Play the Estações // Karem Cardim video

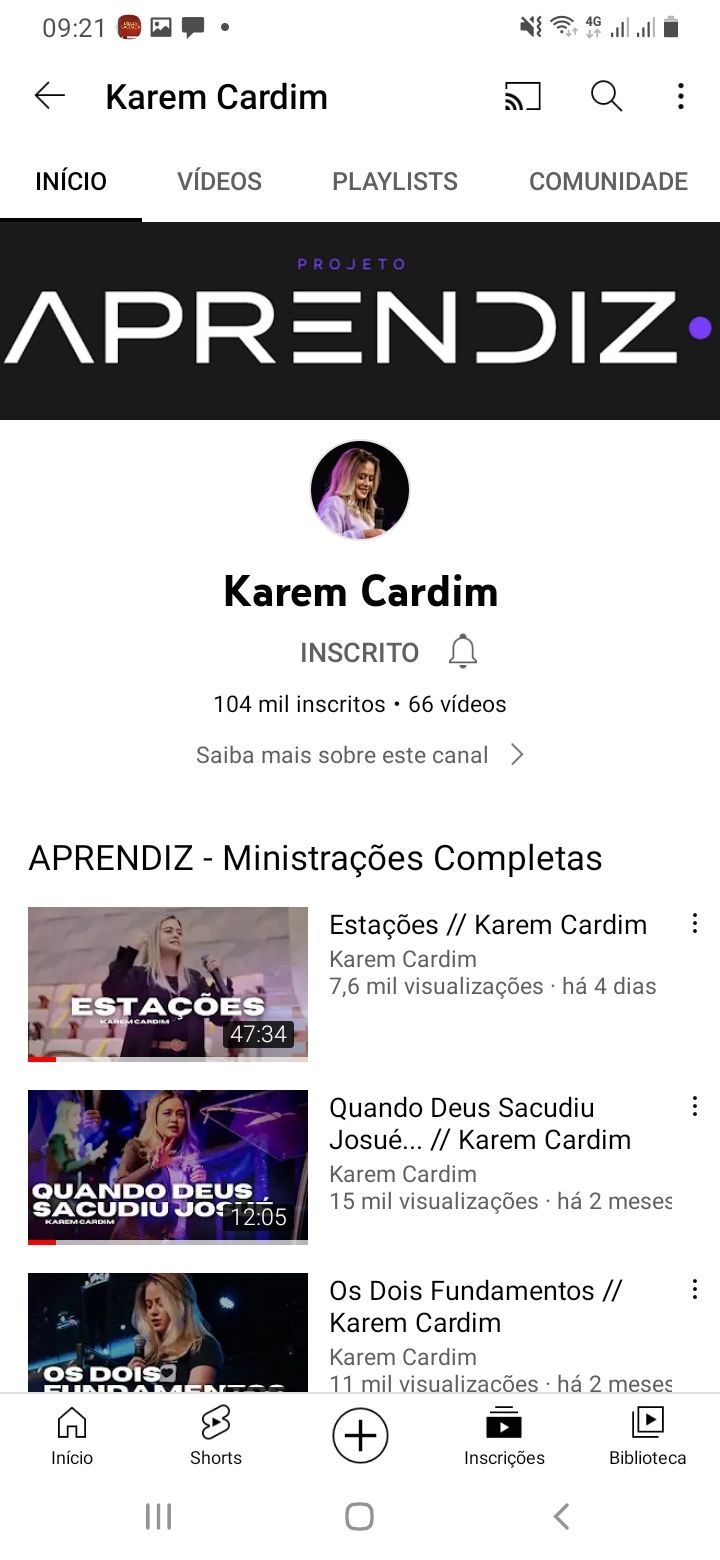click(x=168, y=983)
